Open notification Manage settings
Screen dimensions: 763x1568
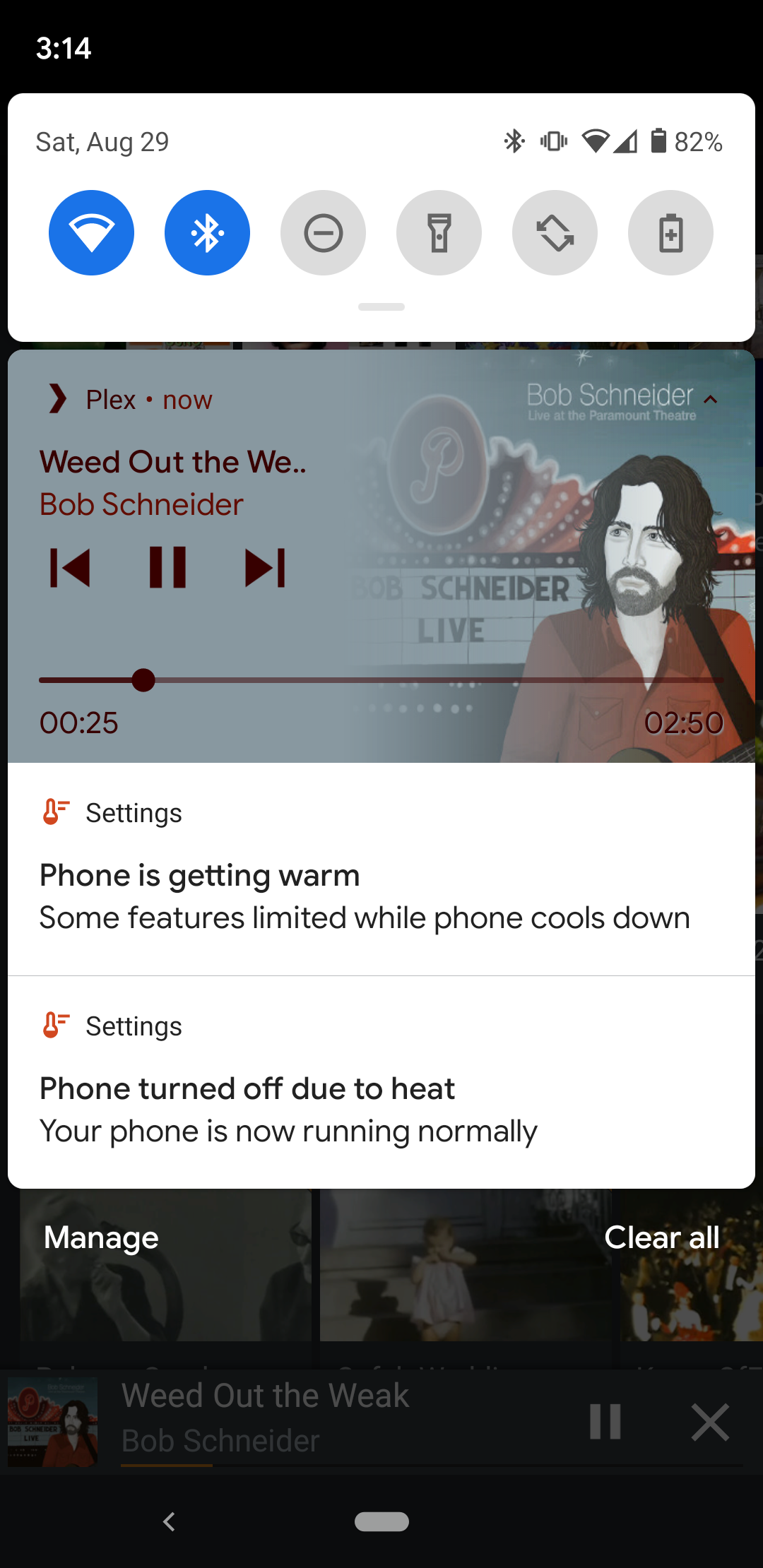(x=100, y=1237)
